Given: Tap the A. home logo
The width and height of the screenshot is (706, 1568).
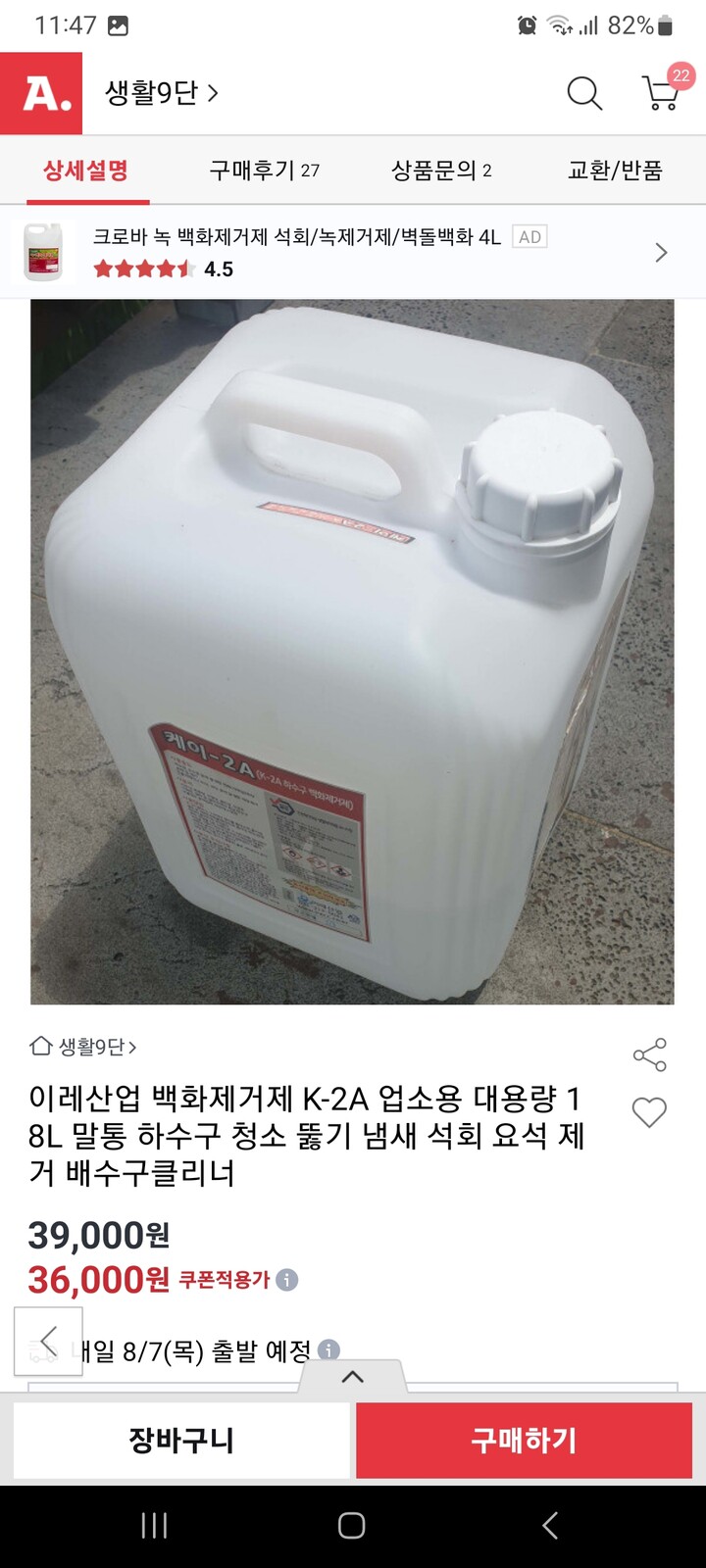Looking at the screenshot, I should [x=40, y=93].
